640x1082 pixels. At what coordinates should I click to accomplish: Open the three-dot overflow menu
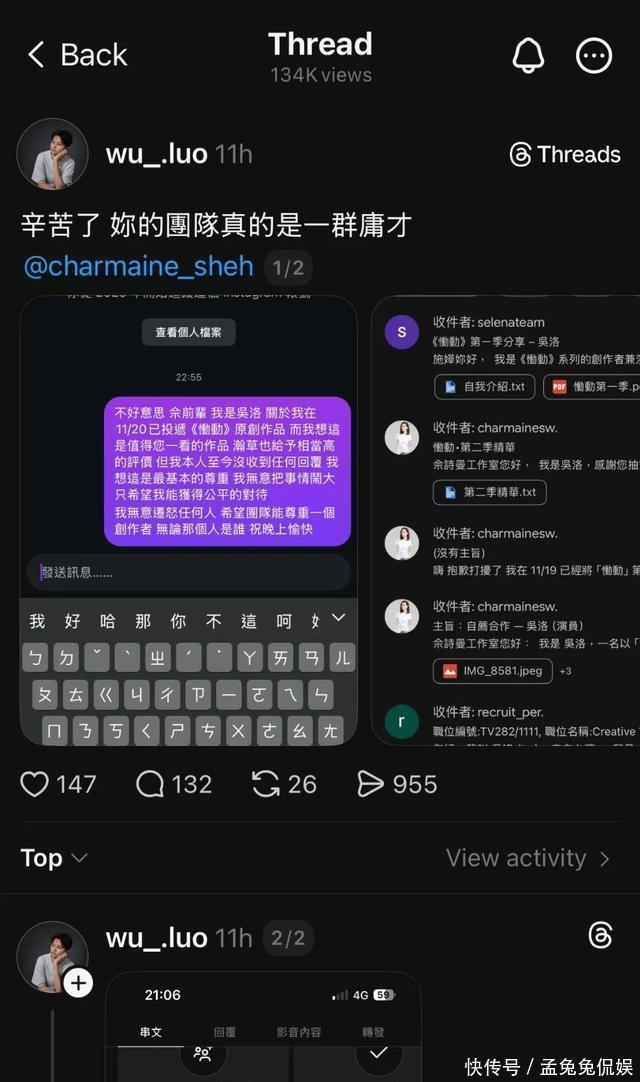coord(594,56)
